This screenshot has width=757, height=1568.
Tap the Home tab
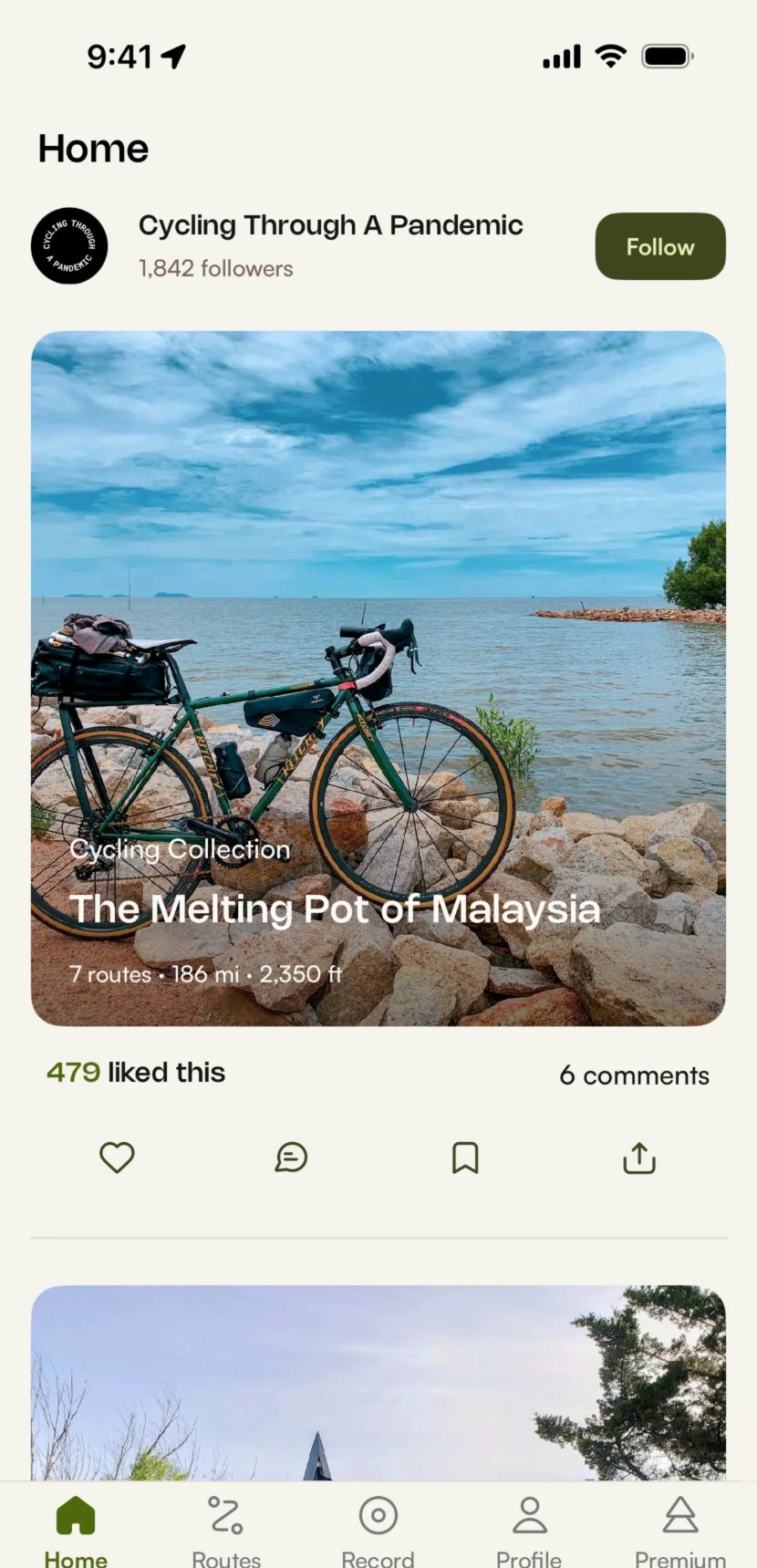[76, 1528]
